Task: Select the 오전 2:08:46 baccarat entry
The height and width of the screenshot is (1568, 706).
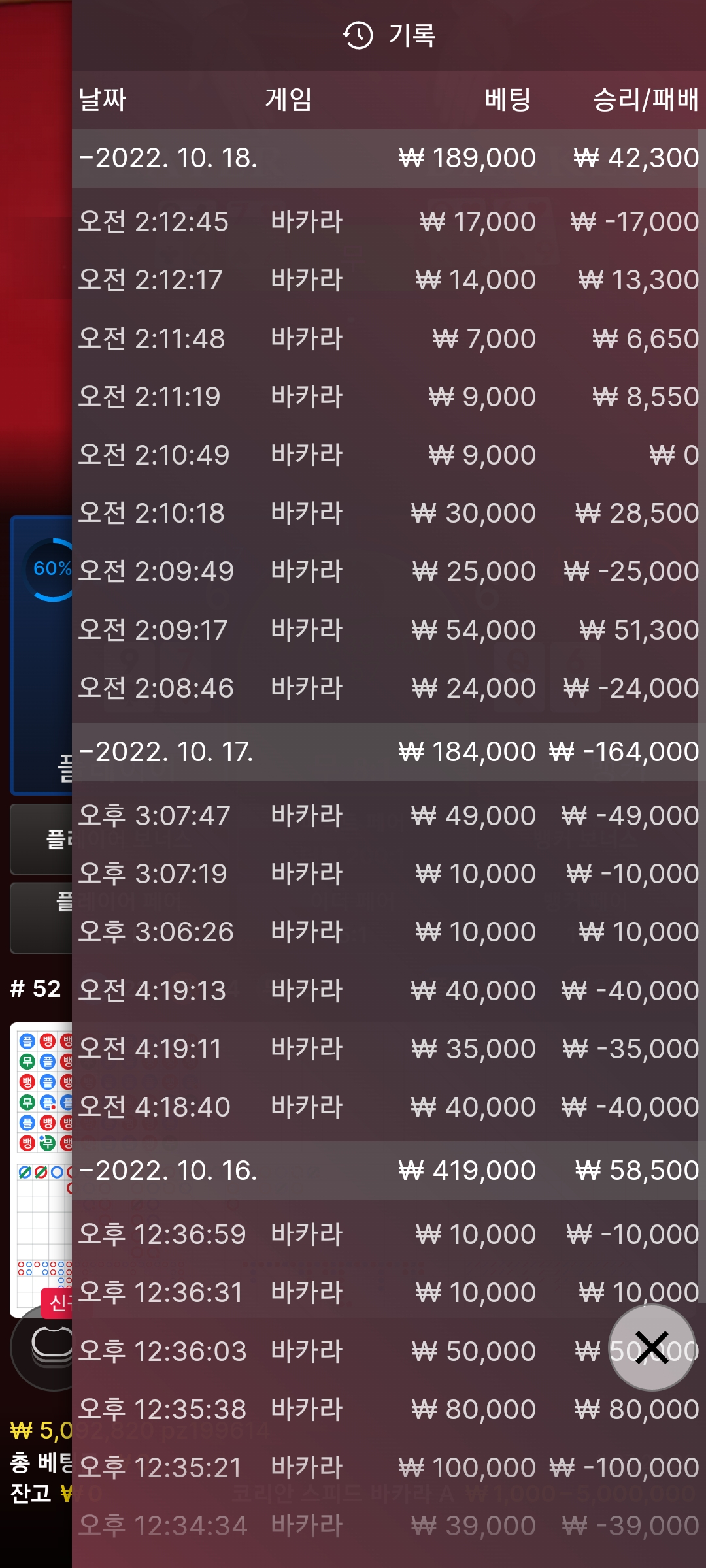Action: coord(386,689)
